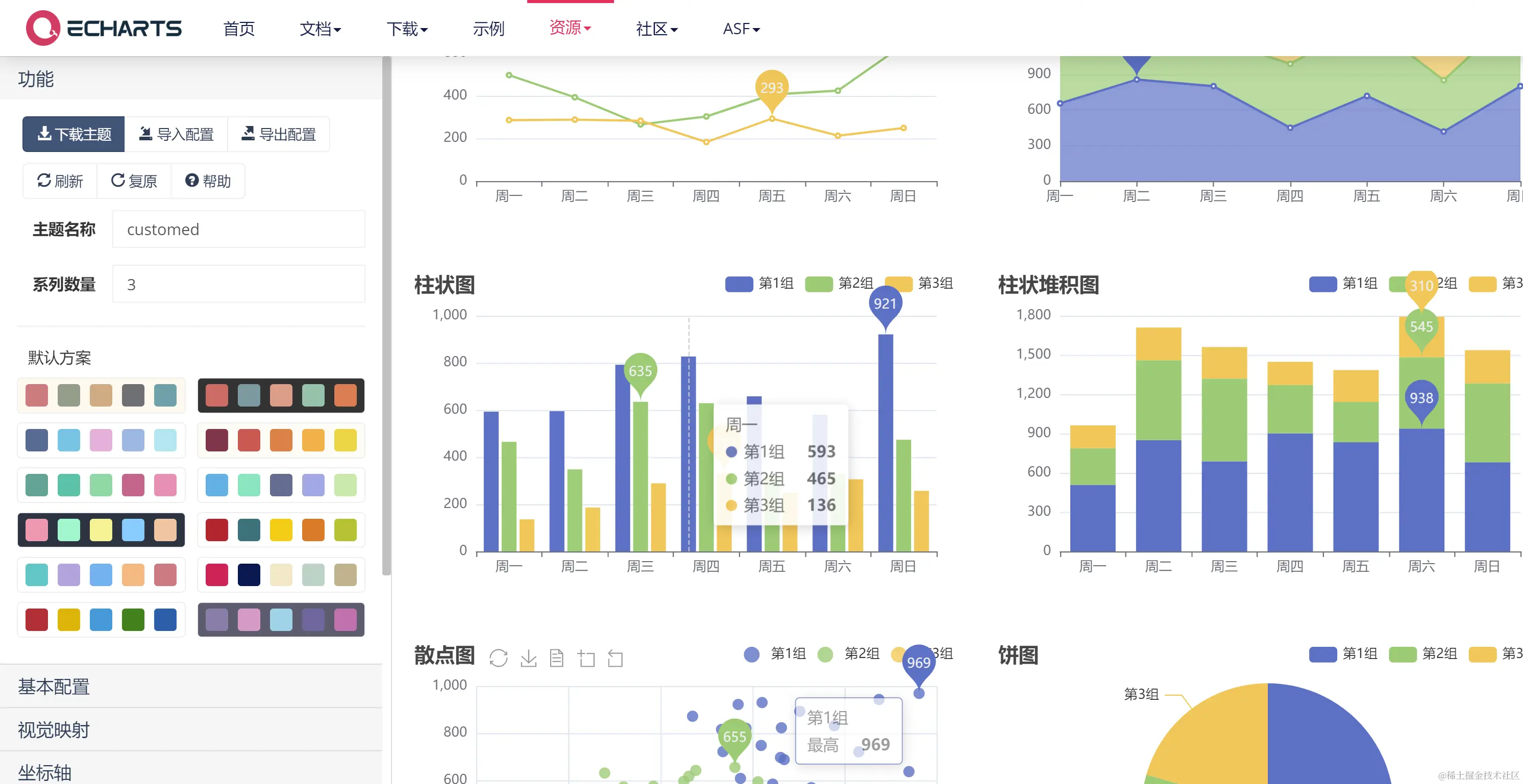Open the 社区 community dropdown
The width and height of the screenshot is (1523, 784).
(x=656, y=29)
